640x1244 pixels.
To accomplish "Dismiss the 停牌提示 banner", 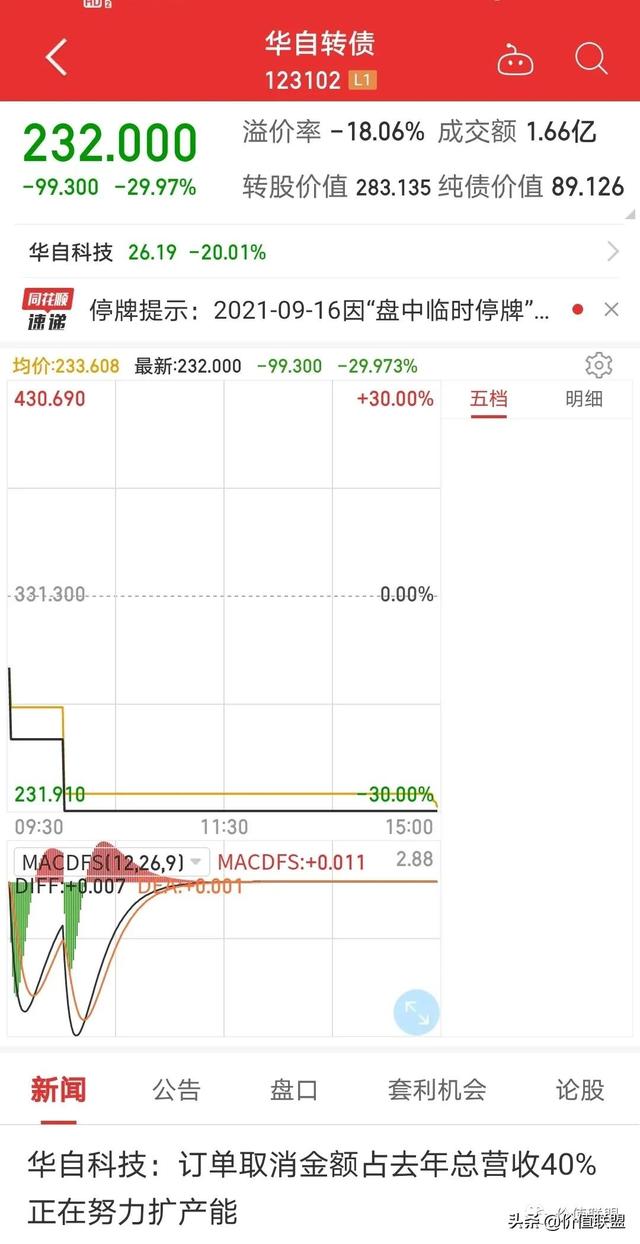I will coord(612,310).
